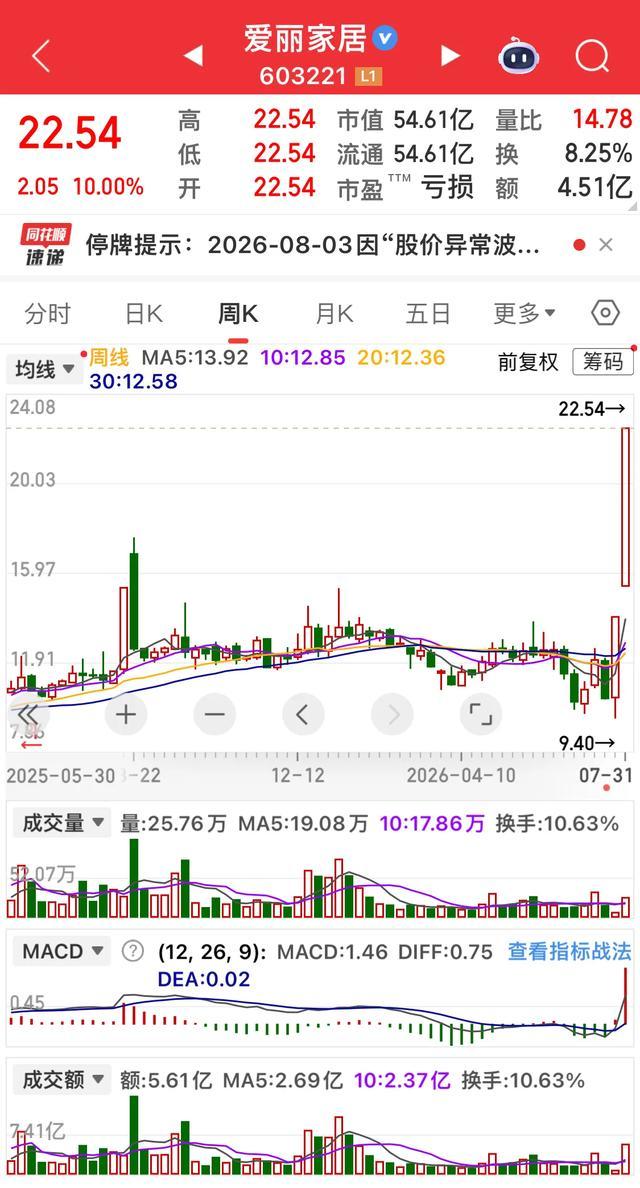Open 查看指标战法 link
The height and width of the screenshot is (1188, 640).
[x=569, y=952]
